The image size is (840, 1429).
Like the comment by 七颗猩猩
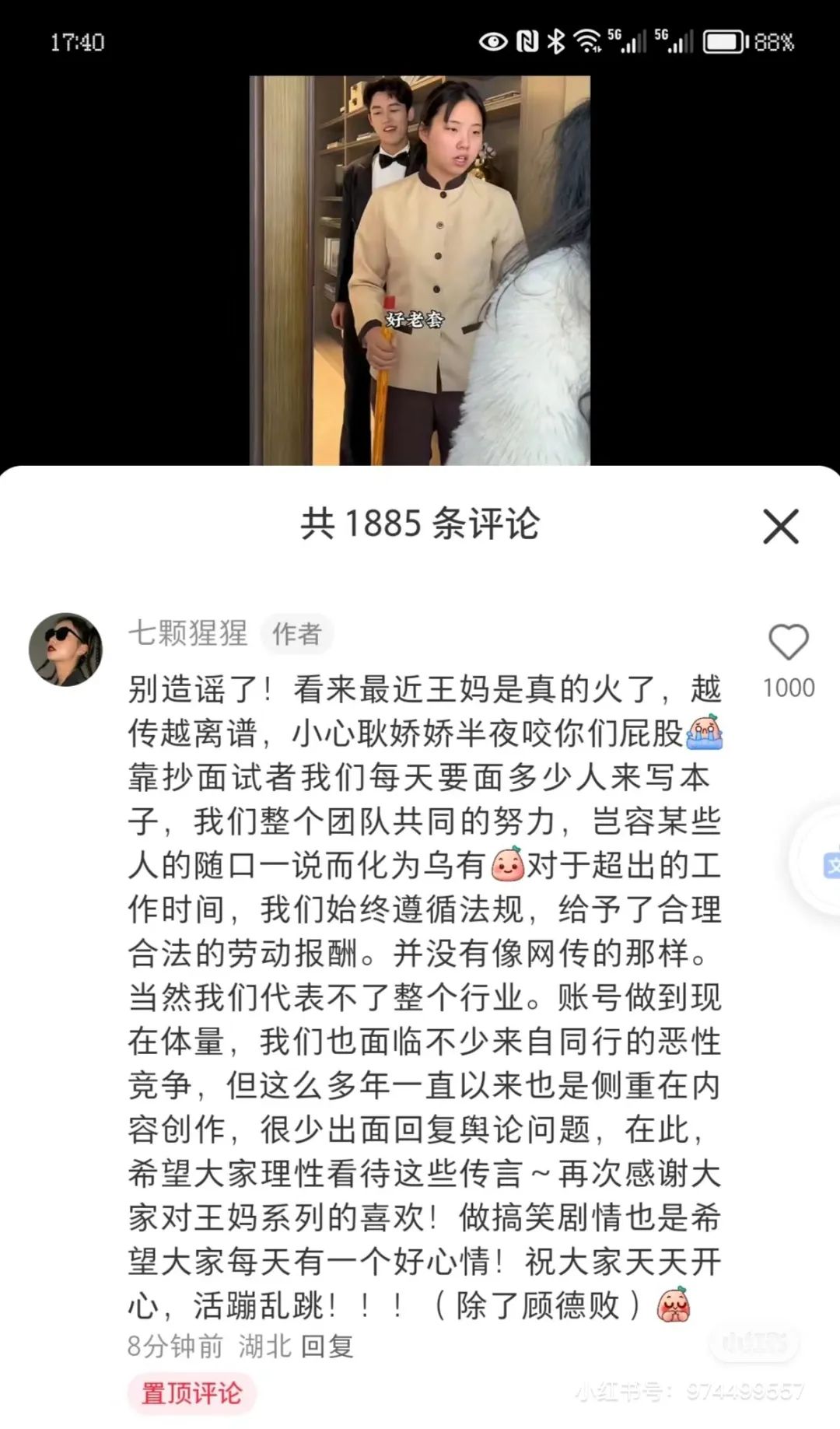click(788, 643)
